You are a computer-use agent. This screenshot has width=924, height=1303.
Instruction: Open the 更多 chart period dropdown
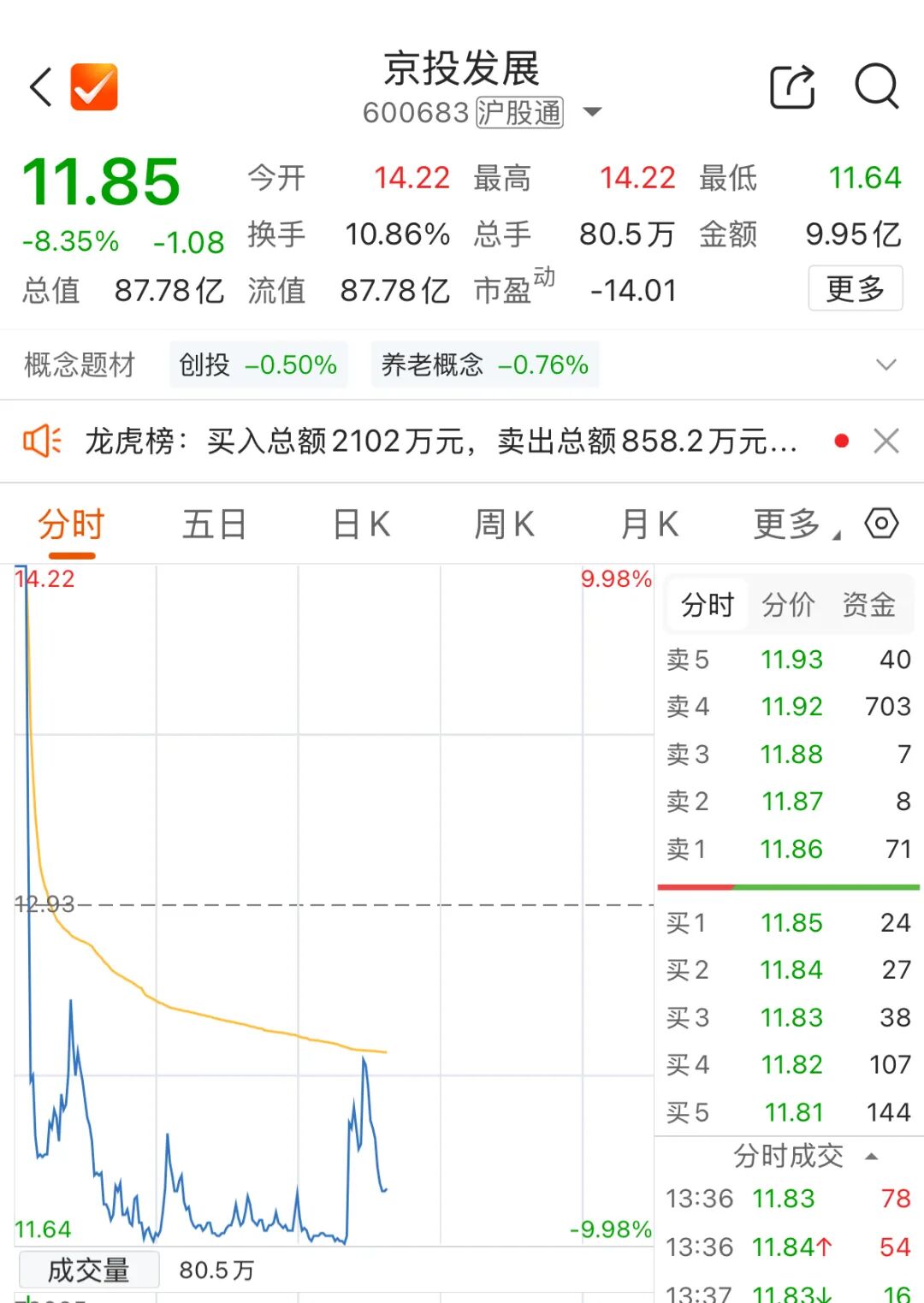[x=796, y=524]
